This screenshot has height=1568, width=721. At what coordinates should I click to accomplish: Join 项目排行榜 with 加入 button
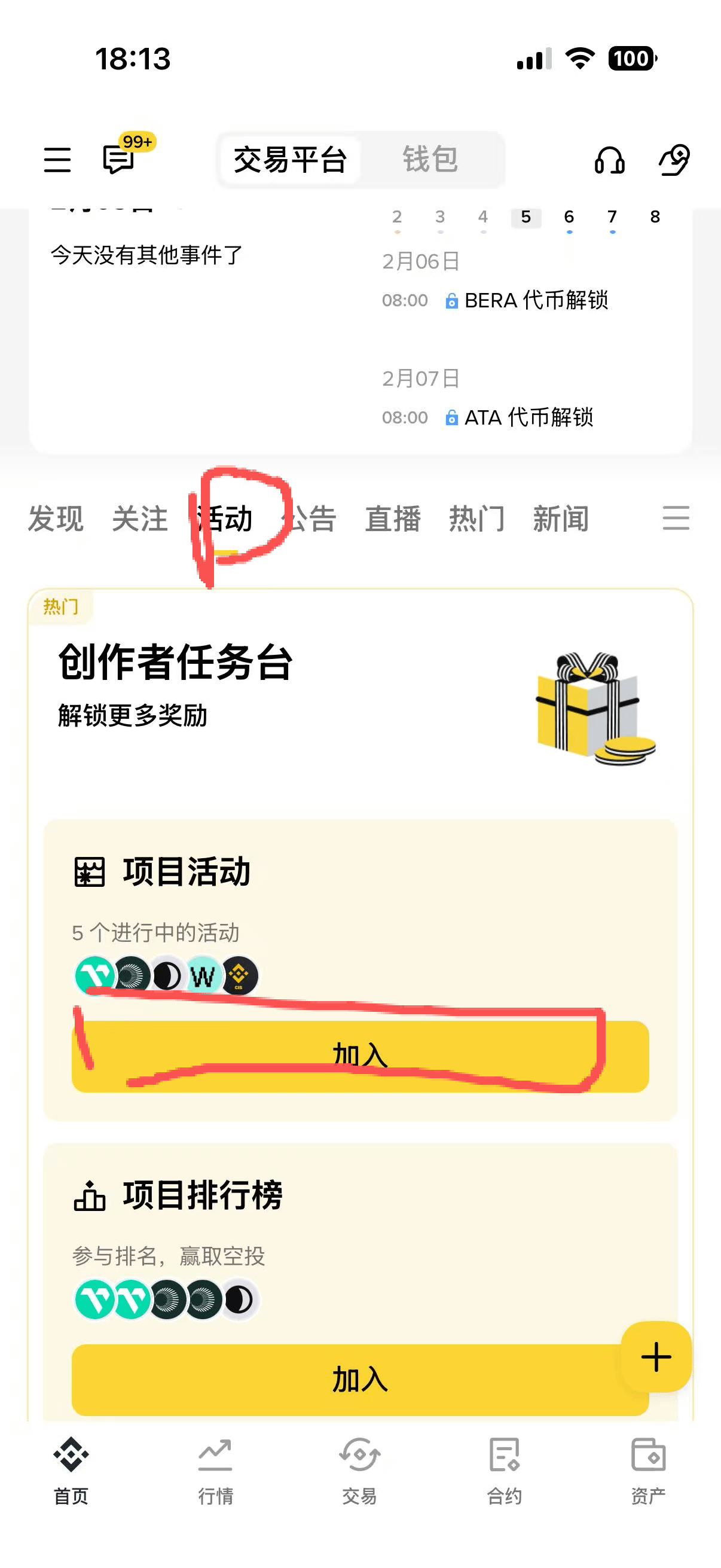point(360,1379)
